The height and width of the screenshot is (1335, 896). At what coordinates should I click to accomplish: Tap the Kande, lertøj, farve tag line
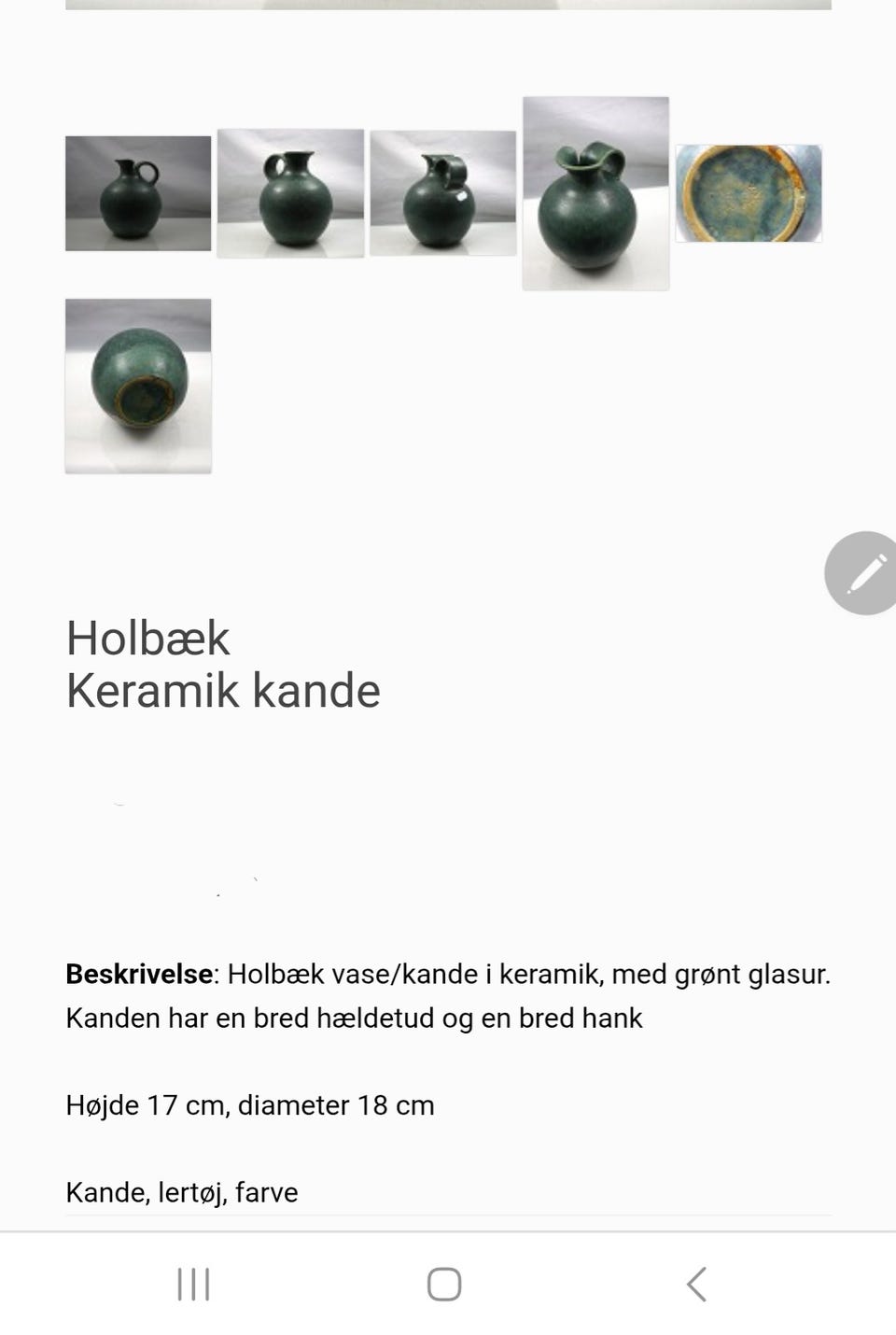click(x=181, y=1192)
